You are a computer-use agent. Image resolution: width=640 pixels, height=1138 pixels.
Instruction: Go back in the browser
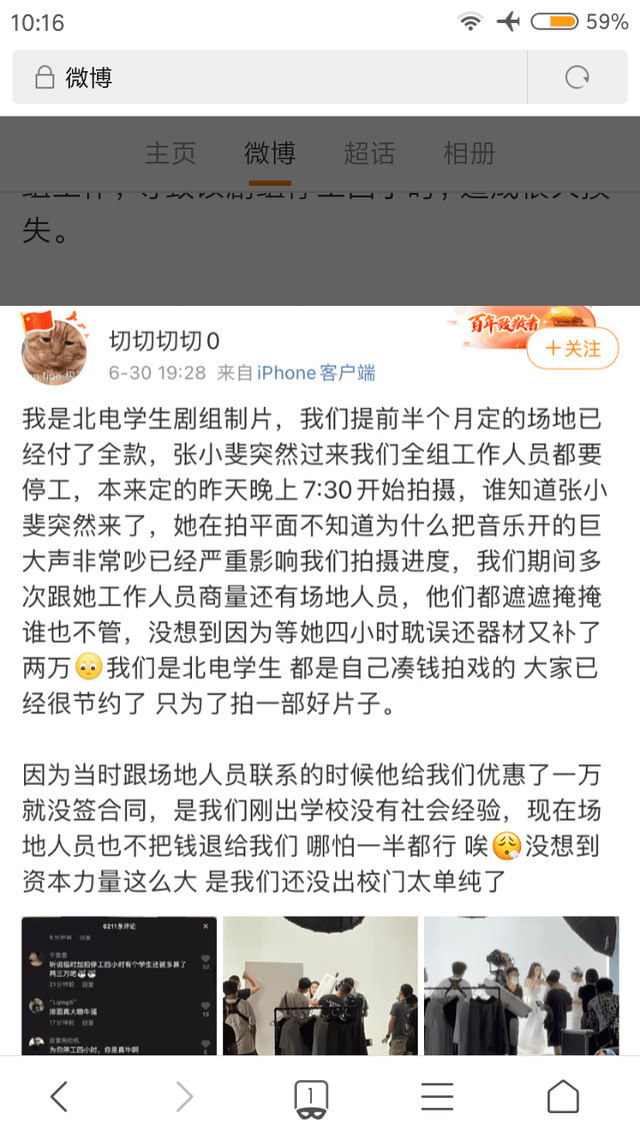(59, 1097)
